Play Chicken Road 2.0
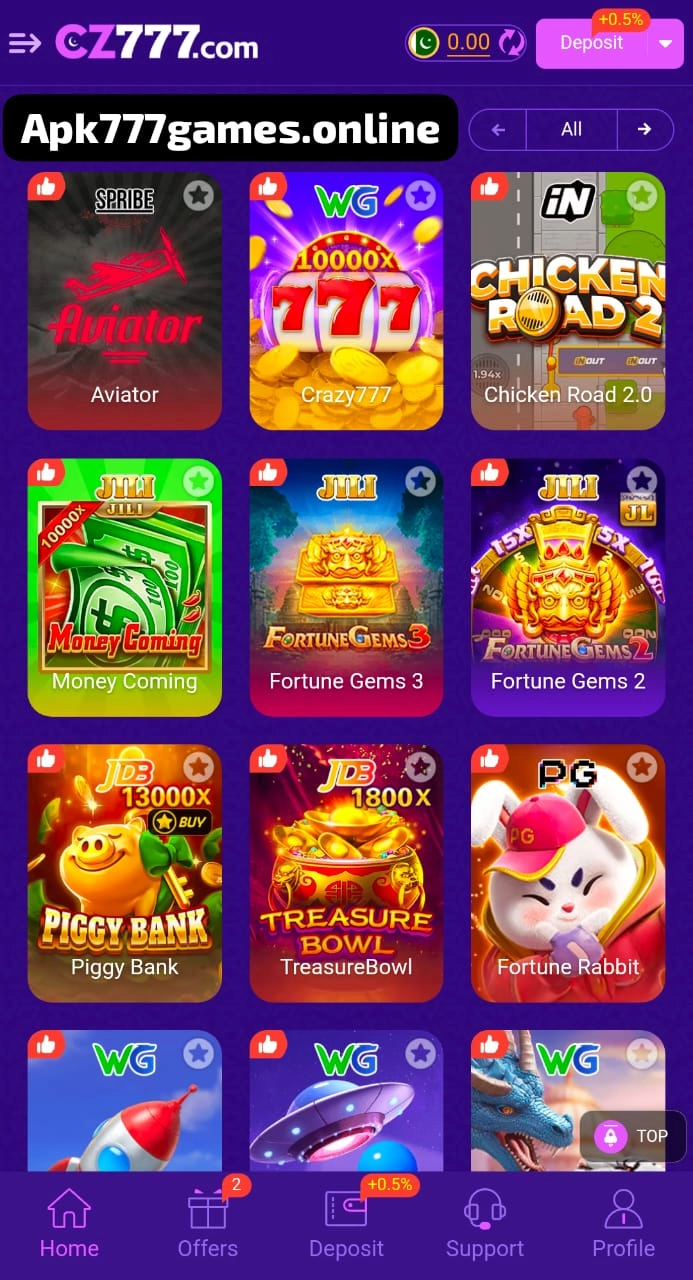 click(568, 300)
